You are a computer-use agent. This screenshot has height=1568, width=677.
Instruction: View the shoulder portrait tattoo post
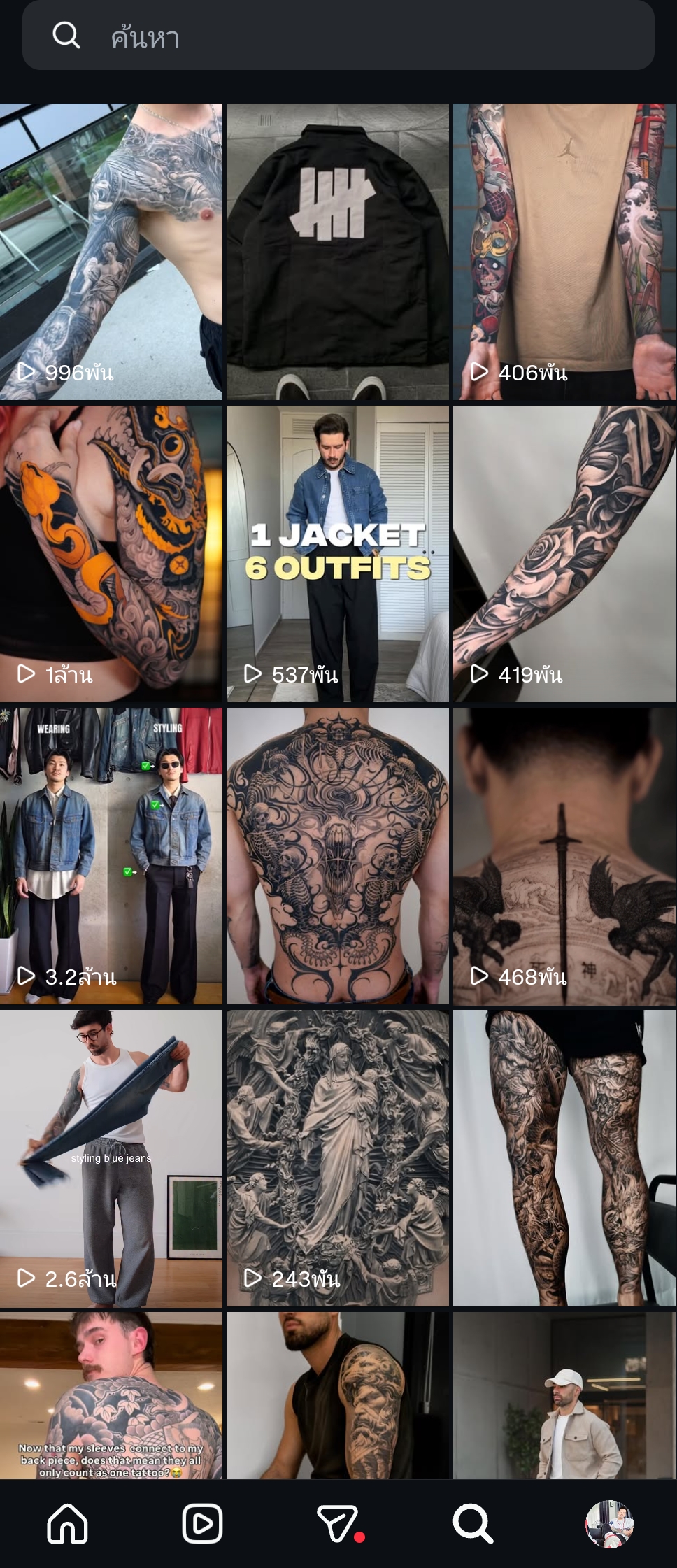(338, 1395)
